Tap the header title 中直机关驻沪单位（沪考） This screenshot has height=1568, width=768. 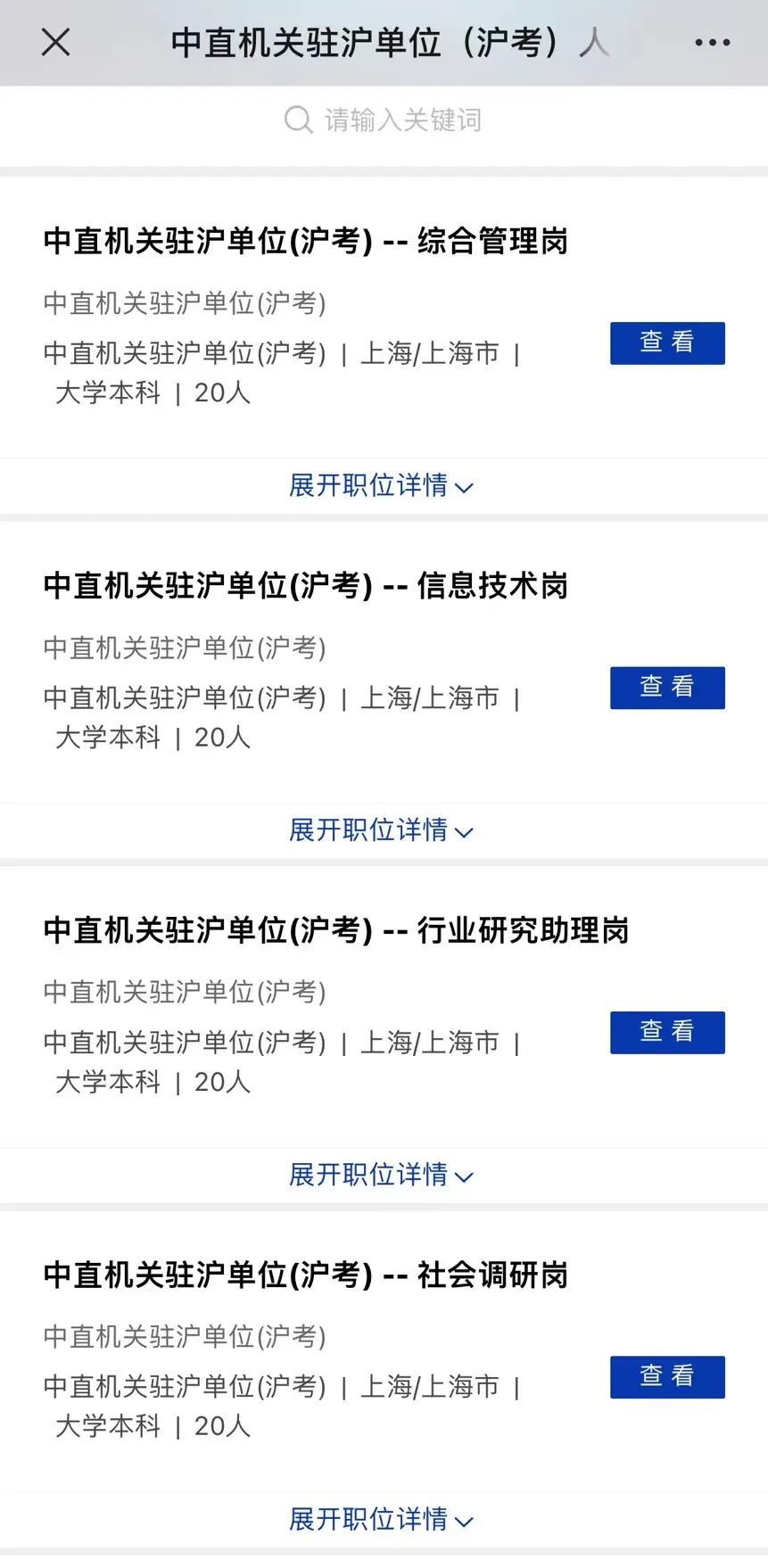[384, 42]
